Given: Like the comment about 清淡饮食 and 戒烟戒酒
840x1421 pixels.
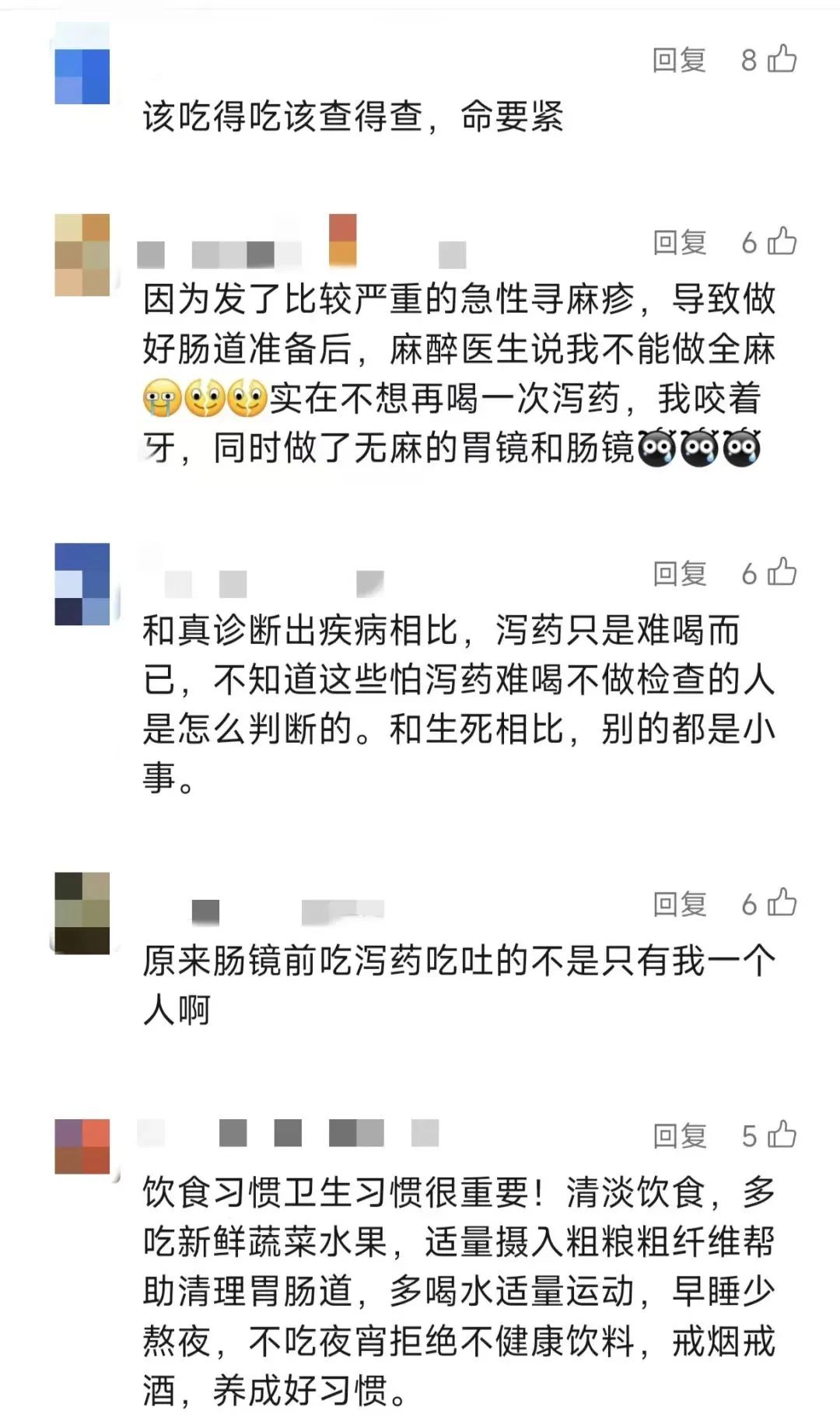Looking at the screenshot, I should [x=782, y=1135].
